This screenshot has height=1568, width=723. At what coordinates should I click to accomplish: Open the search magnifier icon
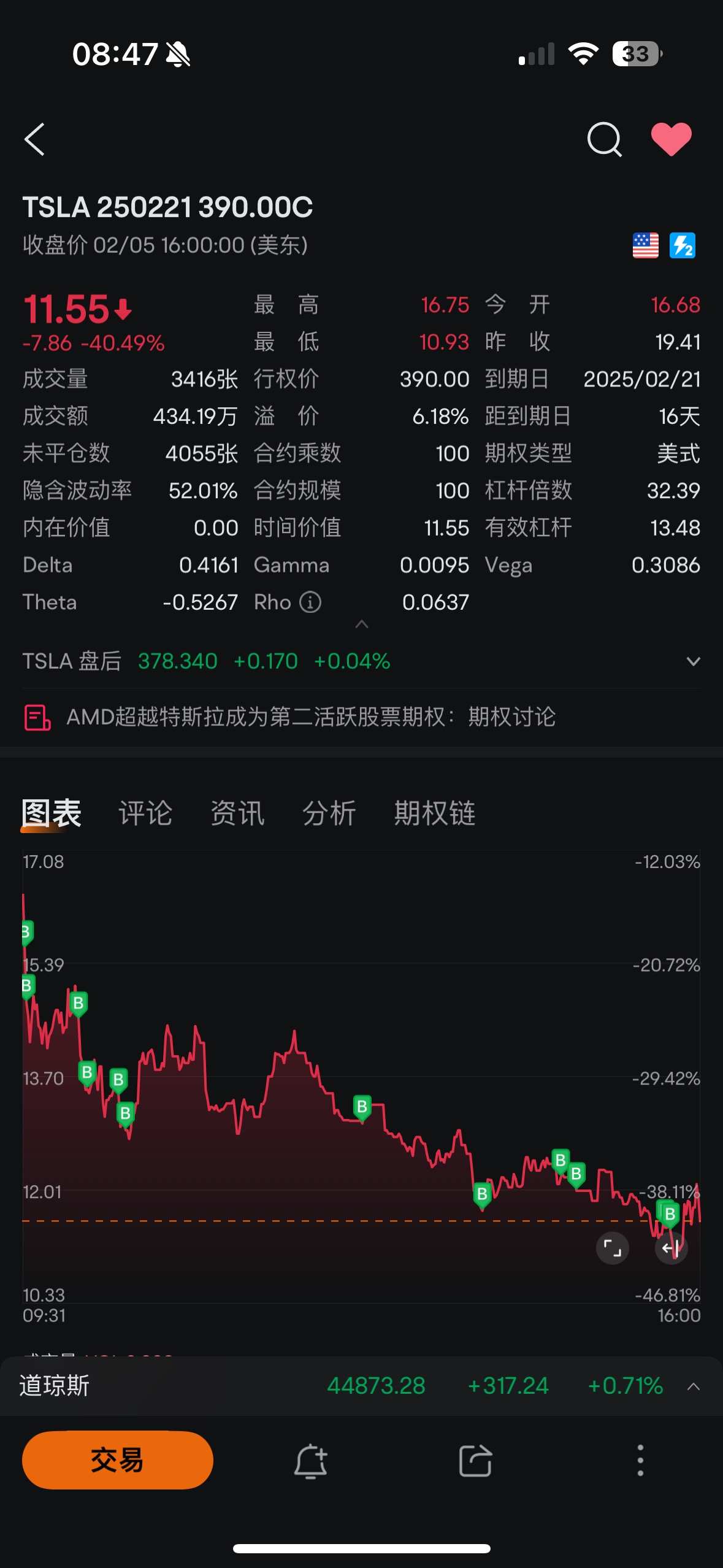coord(605,140)
